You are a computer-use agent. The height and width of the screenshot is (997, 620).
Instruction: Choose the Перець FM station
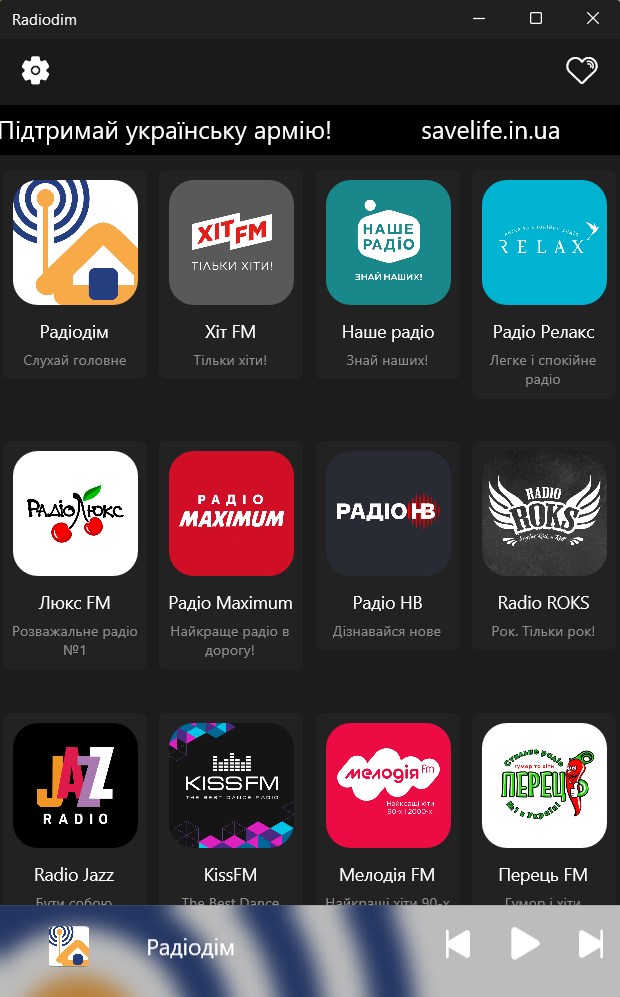pyautogui.click(x=544, y=786)
